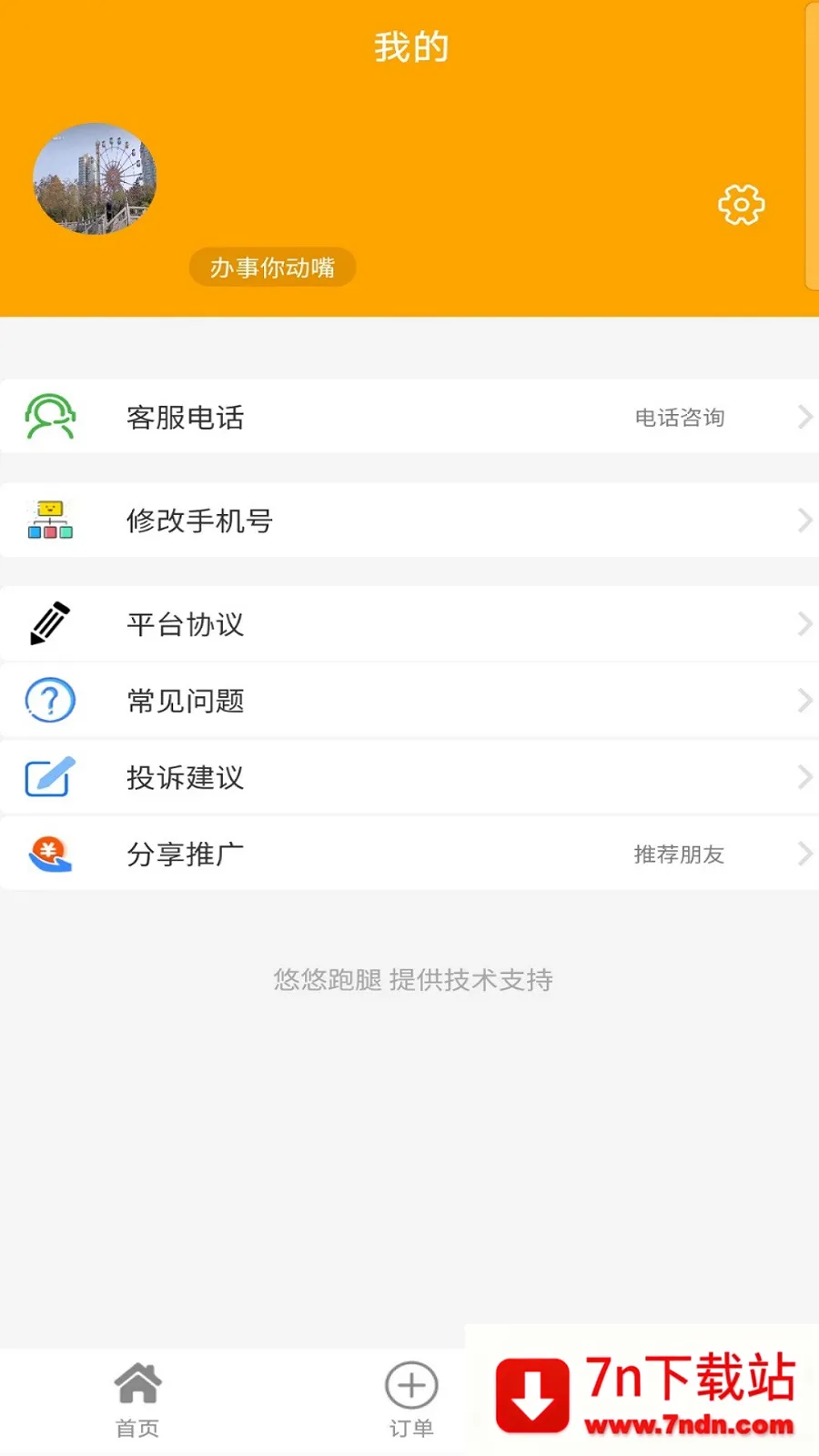Tap the 推荐朋友 label
Screen dimensions: 819x1456
point(677,854)
